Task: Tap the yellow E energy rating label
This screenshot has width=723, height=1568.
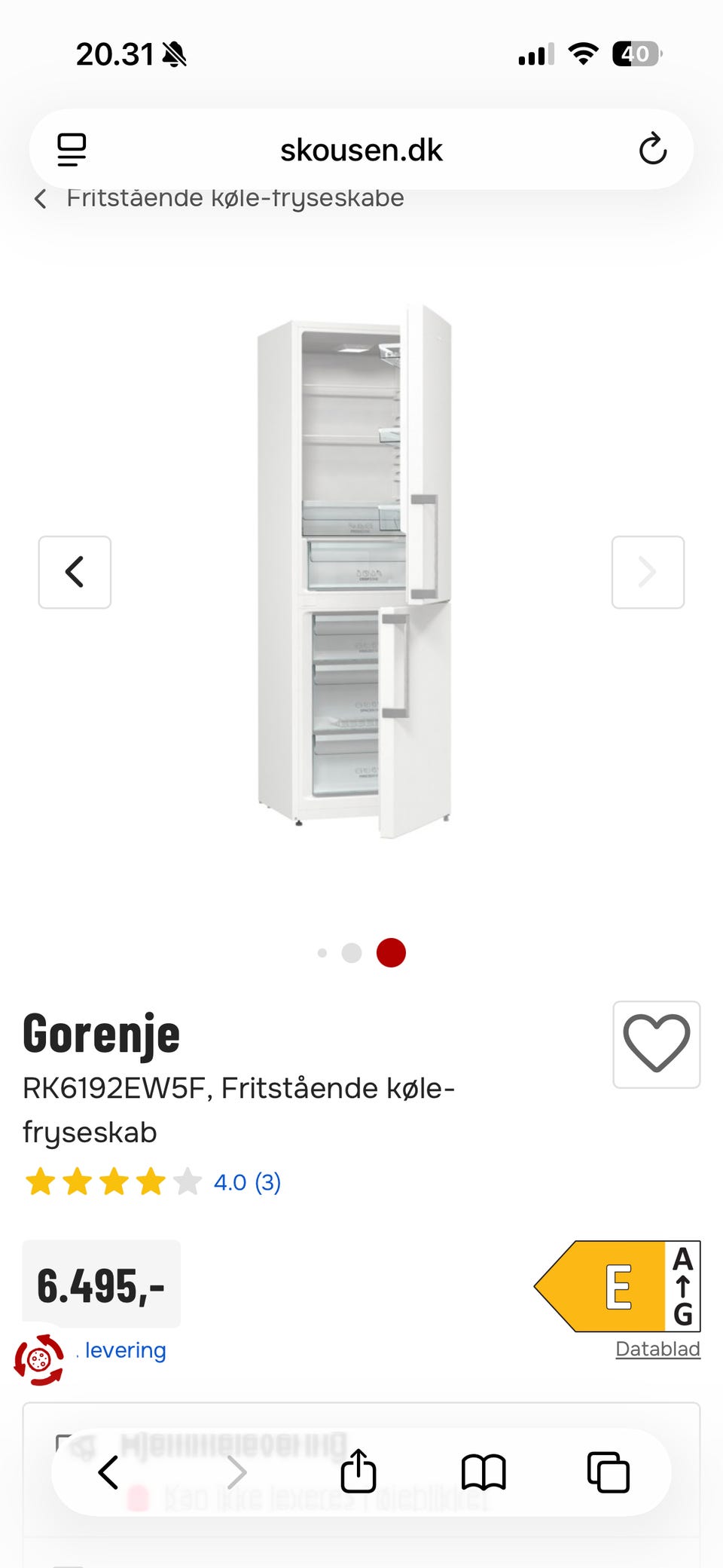Action: (x=619, y=1286)
